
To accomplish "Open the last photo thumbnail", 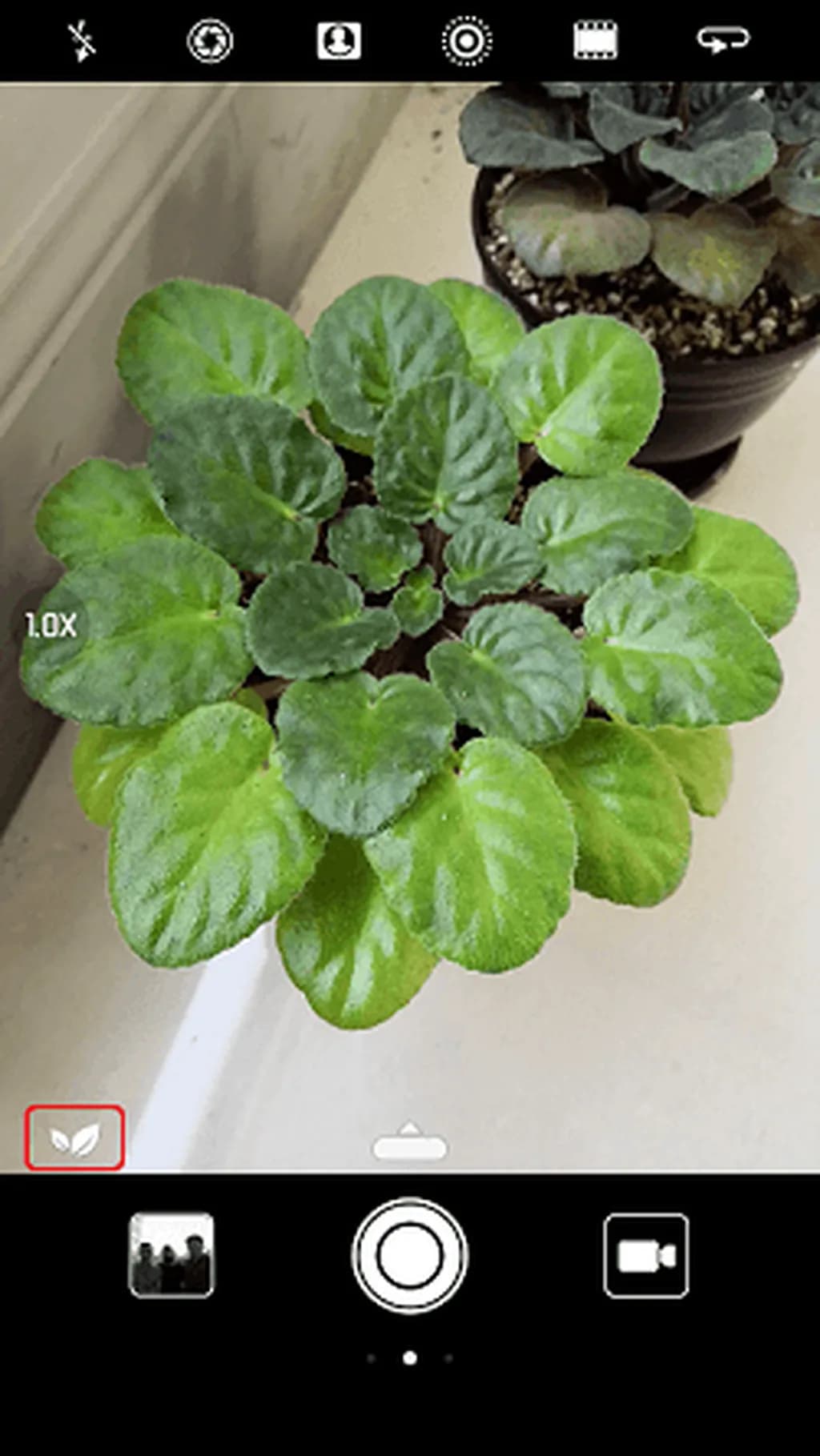I will tap(171, 1254).
